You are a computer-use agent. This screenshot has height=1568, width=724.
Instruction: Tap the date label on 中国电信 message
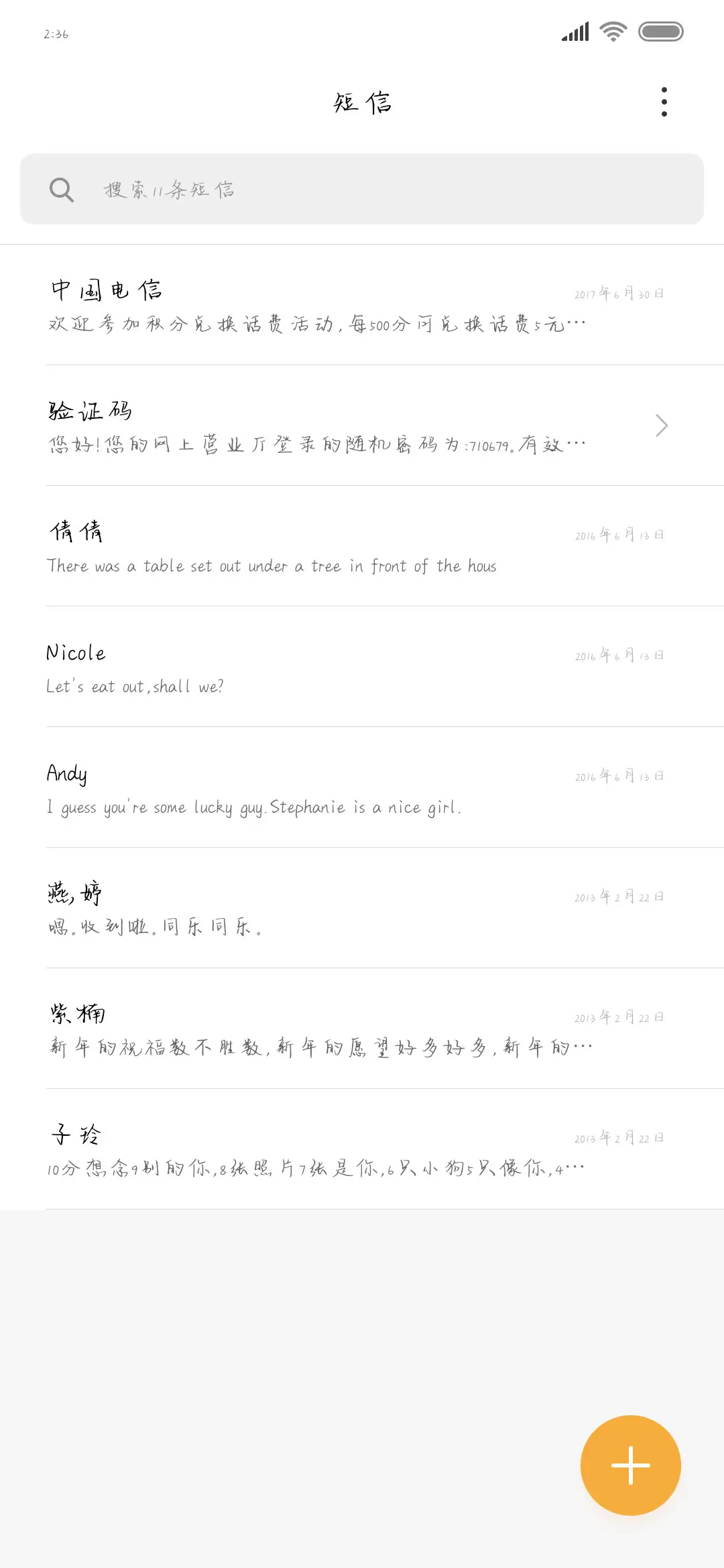click(618, 293)
